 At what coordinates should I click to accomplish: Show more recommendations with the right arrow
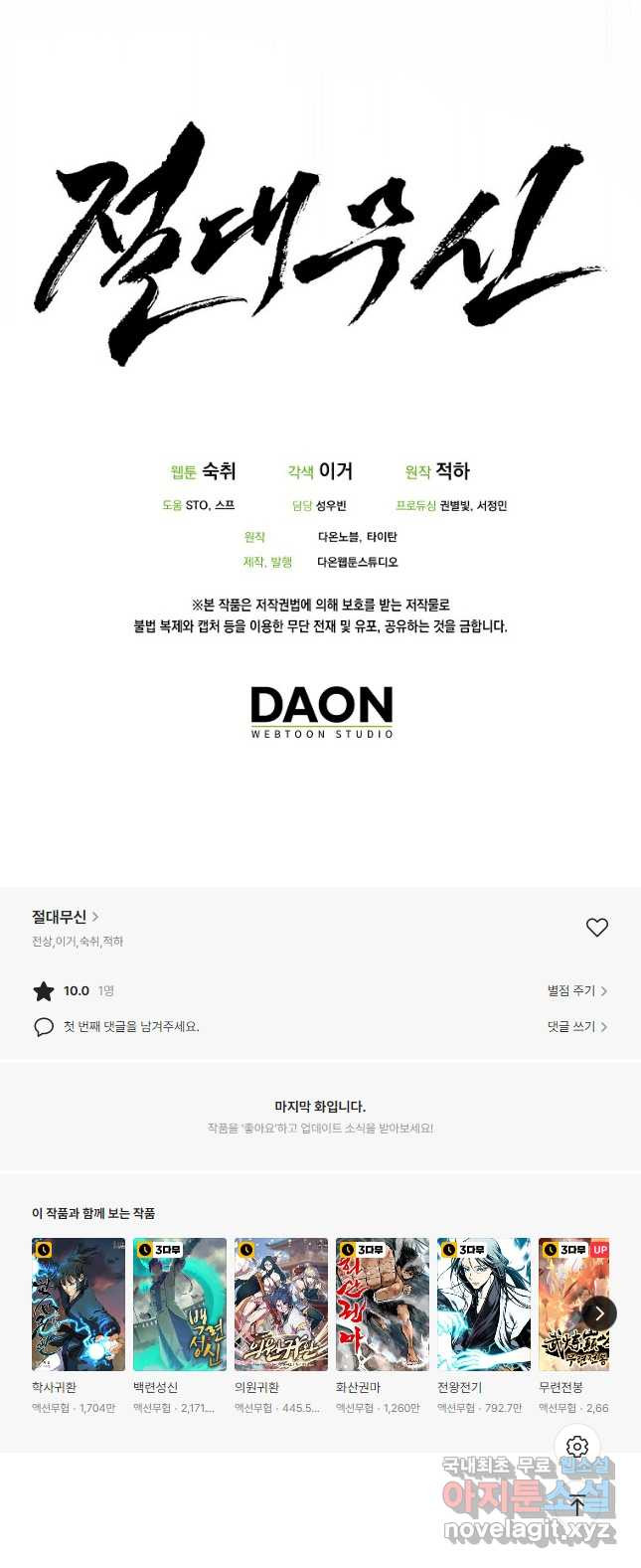598,1312
